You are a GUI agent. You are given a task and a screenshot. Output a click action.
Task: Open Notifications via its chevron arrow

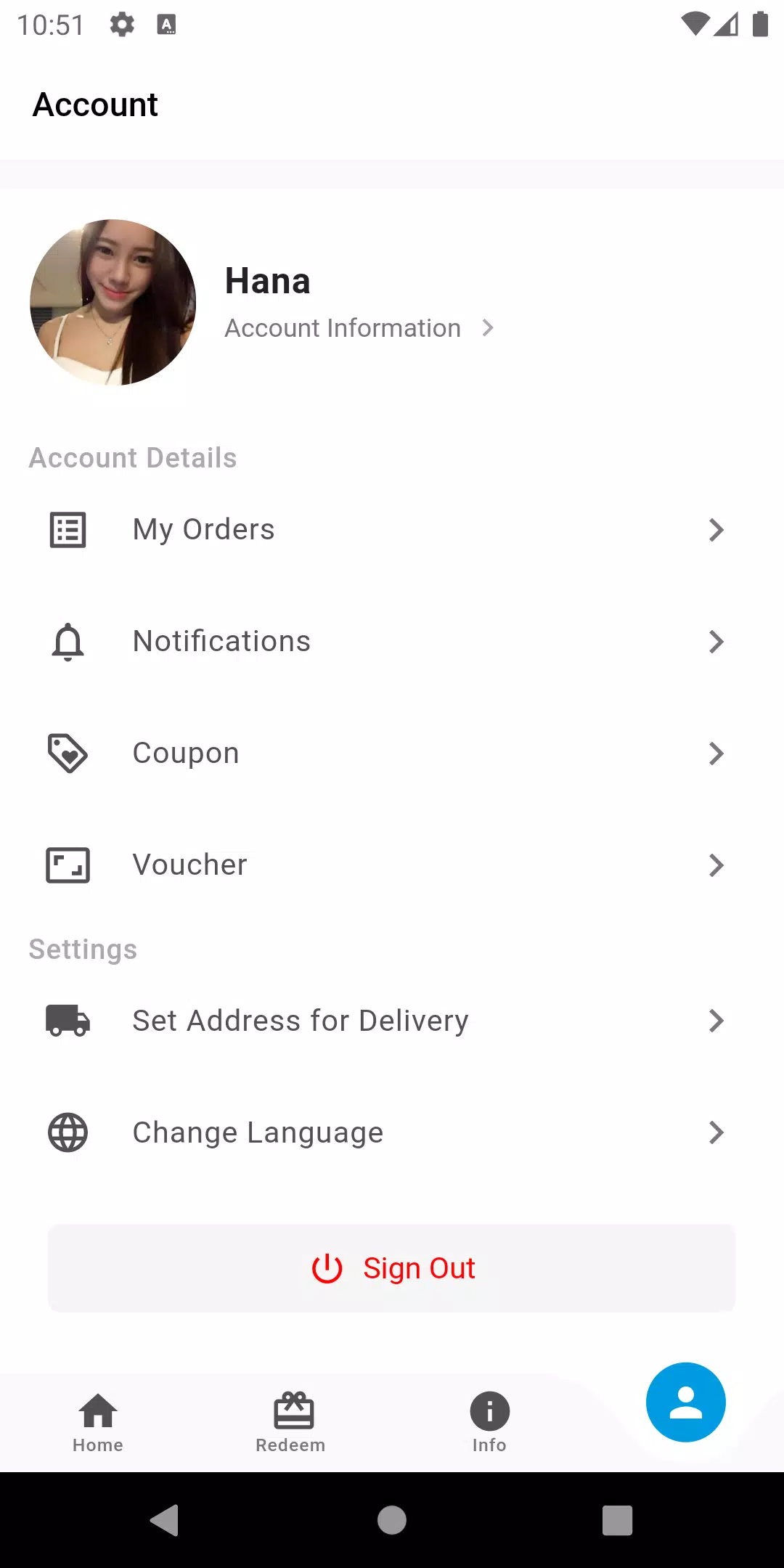(x=717, y=641)
